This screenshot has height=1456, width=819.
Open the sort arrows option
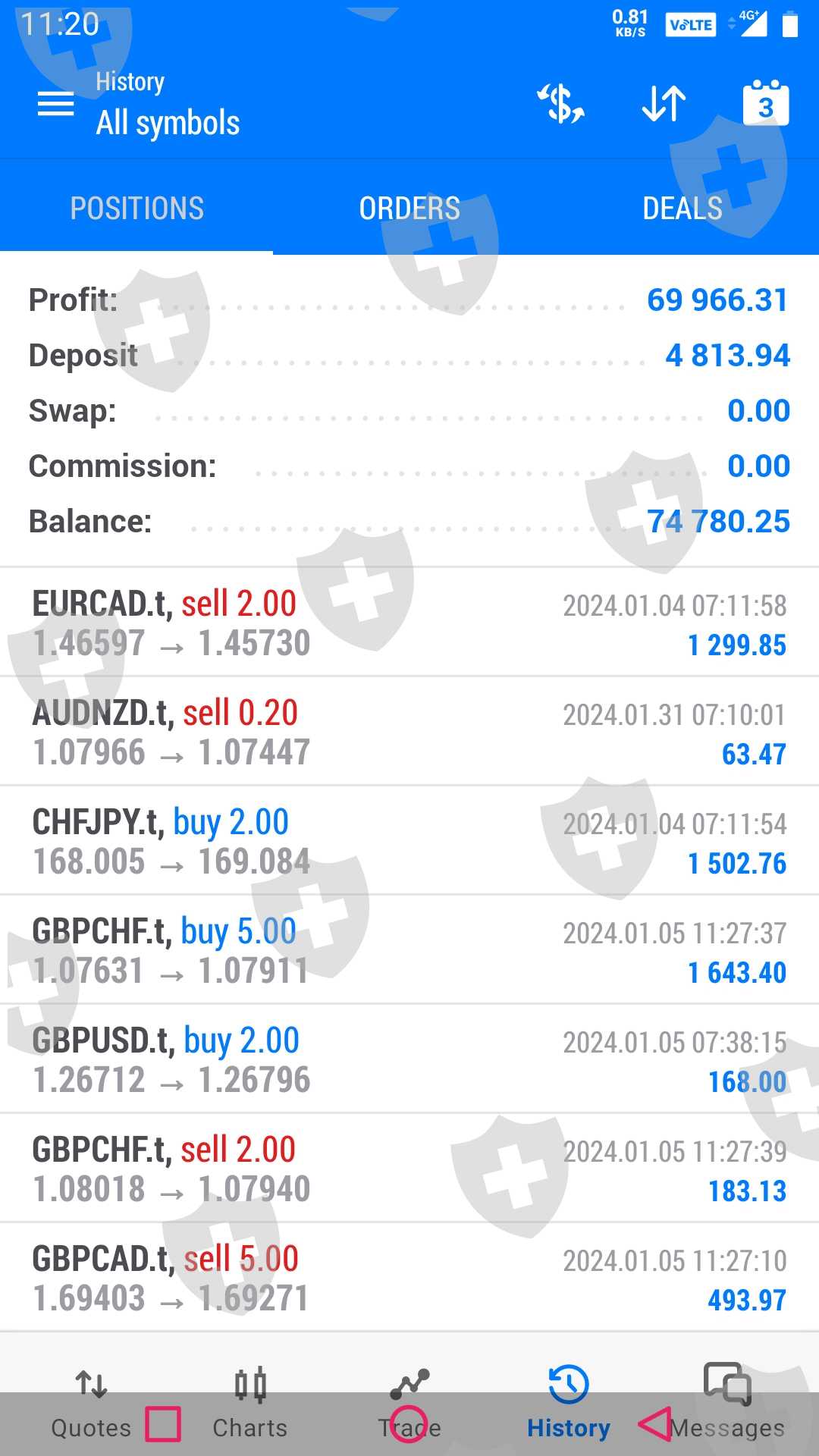[664, 104]
